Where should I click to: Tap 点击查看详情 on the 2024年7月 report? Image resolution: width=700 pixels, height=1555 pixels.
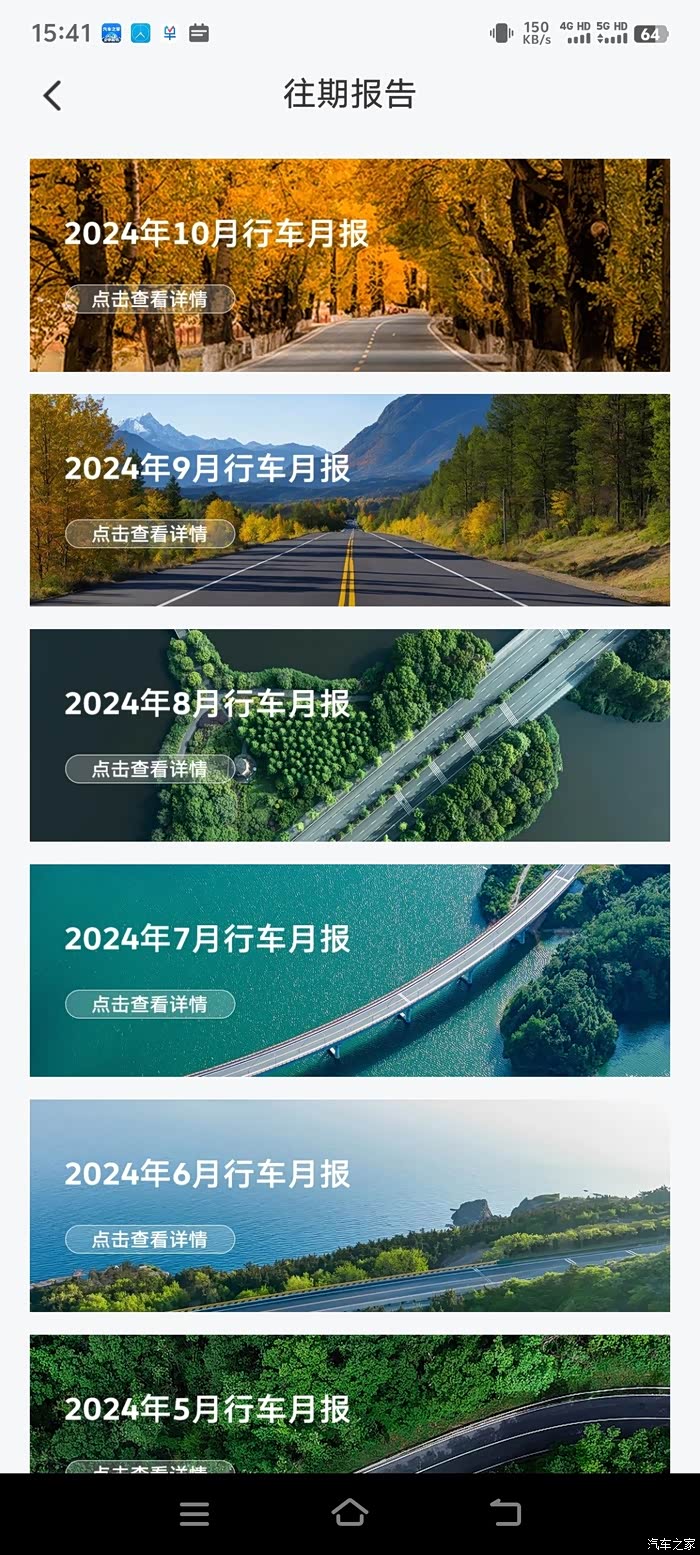tap(150, 1004)
